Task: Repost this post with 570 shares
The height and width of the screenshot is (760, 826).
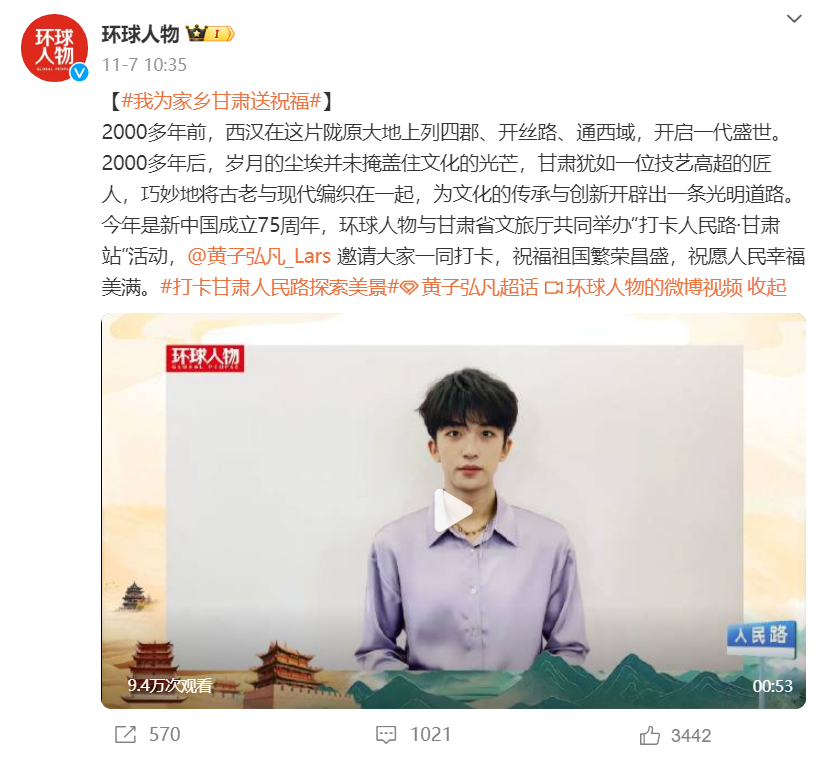Action: tap(147, 735)
